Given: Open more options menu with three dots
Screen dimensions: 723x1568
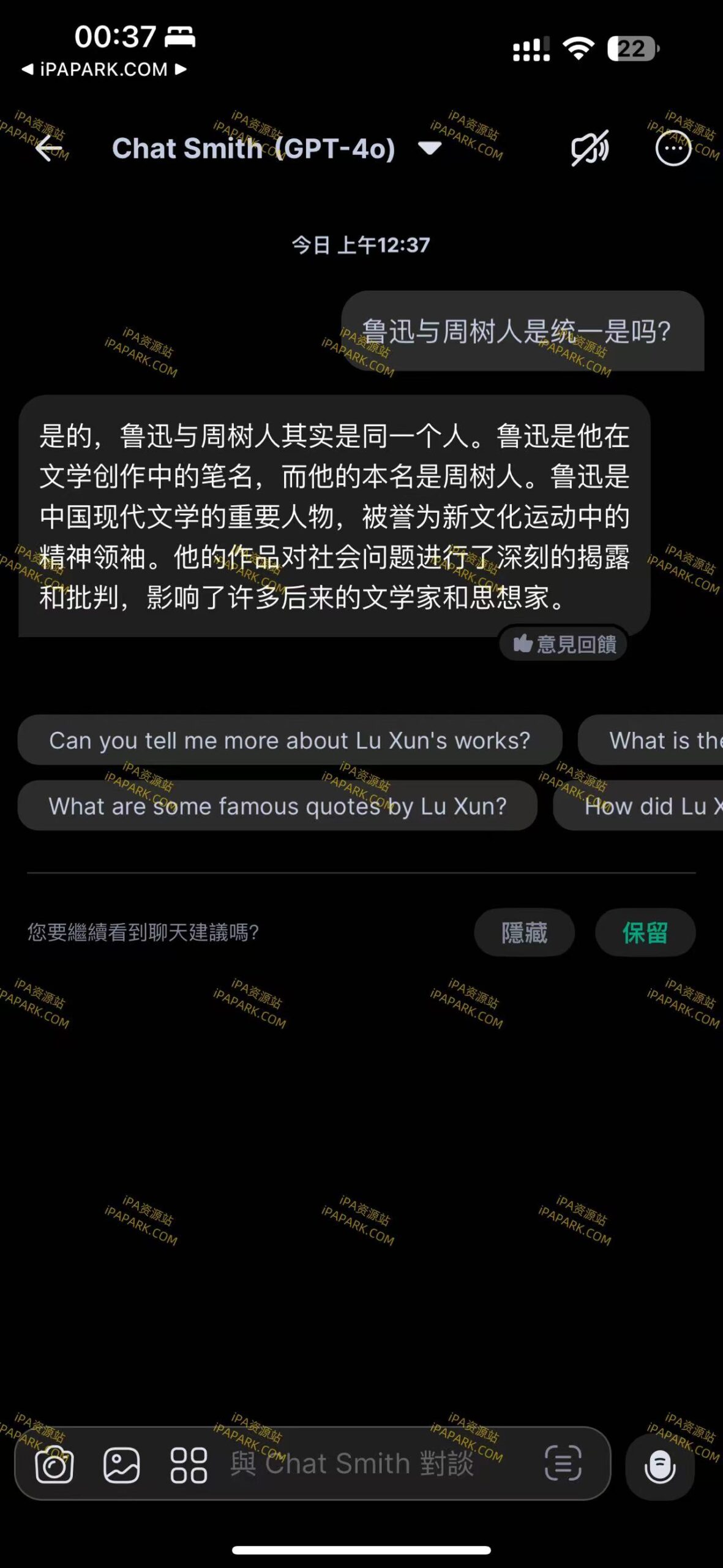Looking at the screenshot, I should tap(673, 149).
